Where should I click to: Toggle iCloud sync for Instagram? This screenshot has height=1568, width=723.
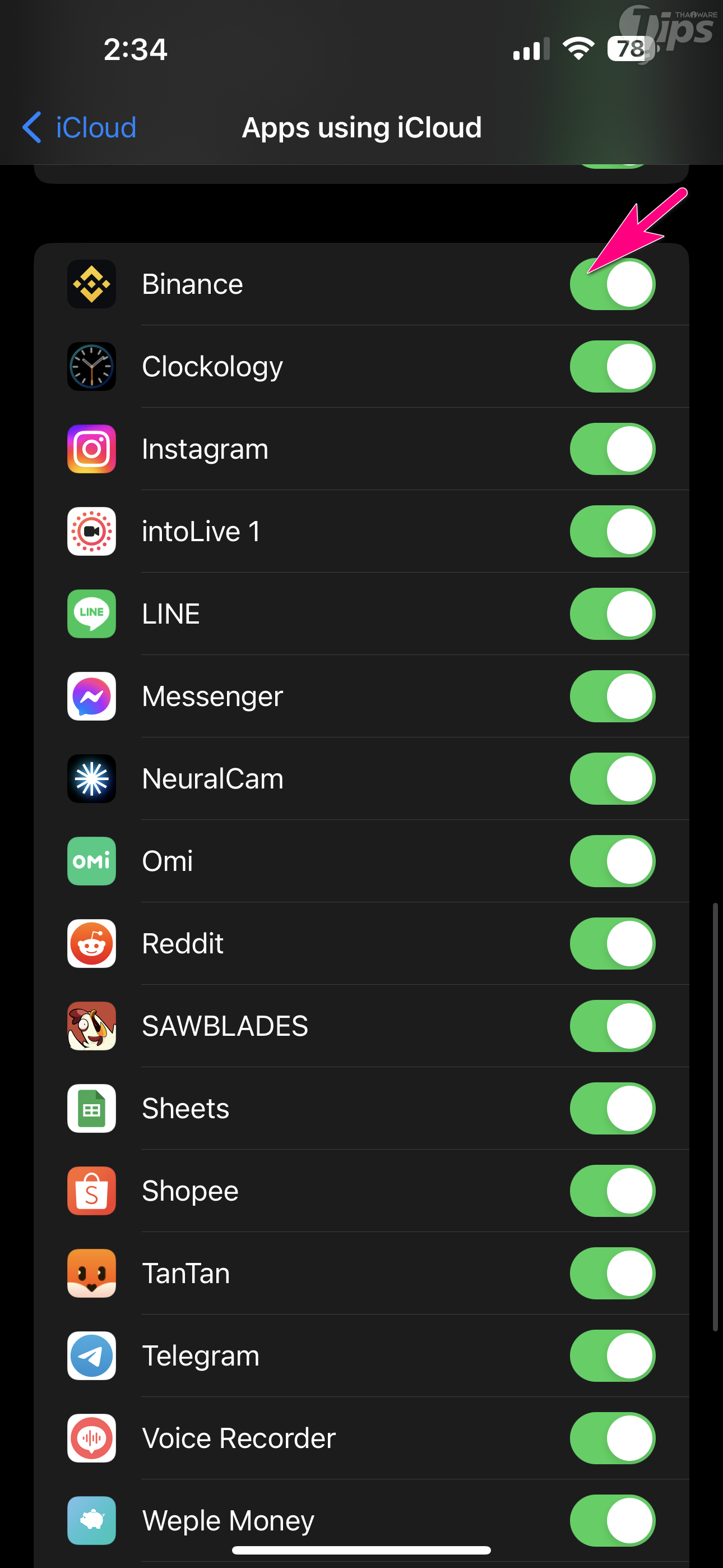(x=612, y=449)
